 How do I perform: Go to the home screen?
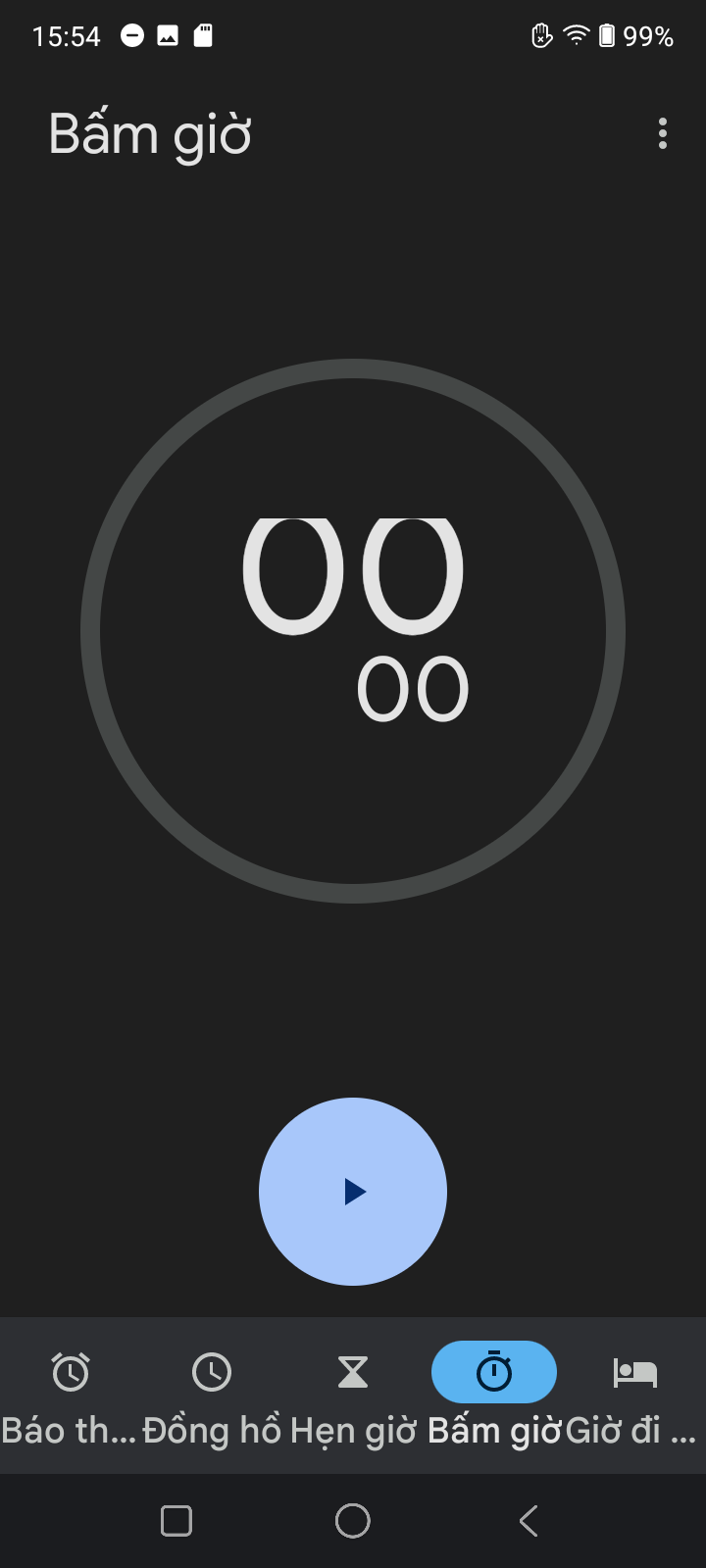point(353,1521)
